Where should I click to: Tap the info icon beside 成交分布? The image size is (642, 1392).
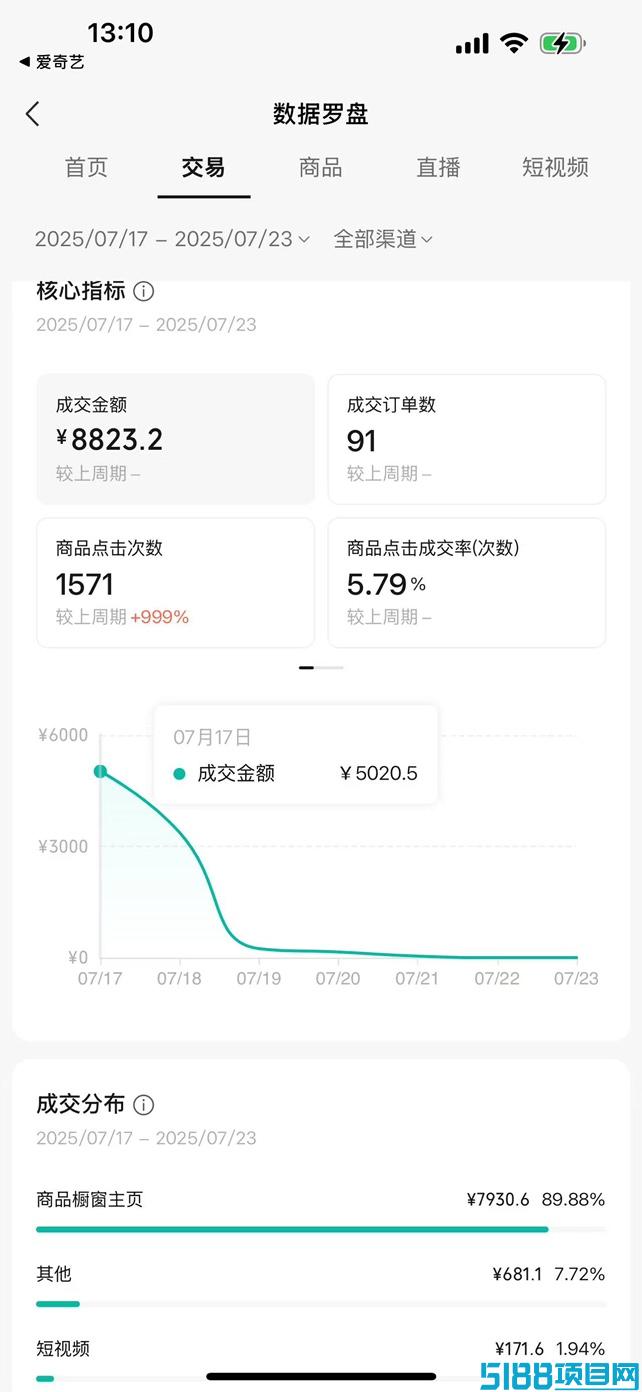point(144,1105)
